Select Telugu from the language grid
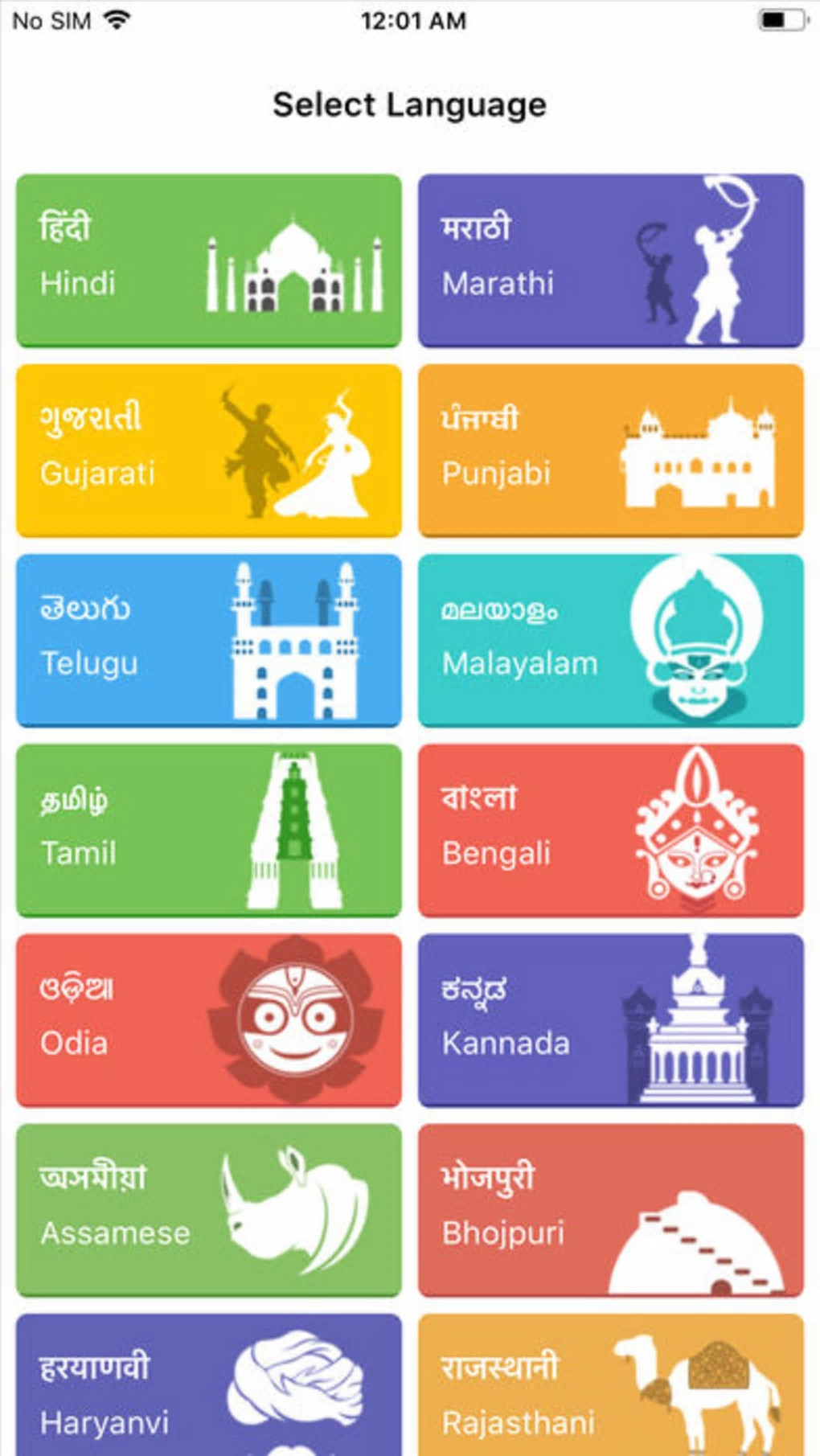Screen dimensions: 820x1456 [x=208, y=640]
